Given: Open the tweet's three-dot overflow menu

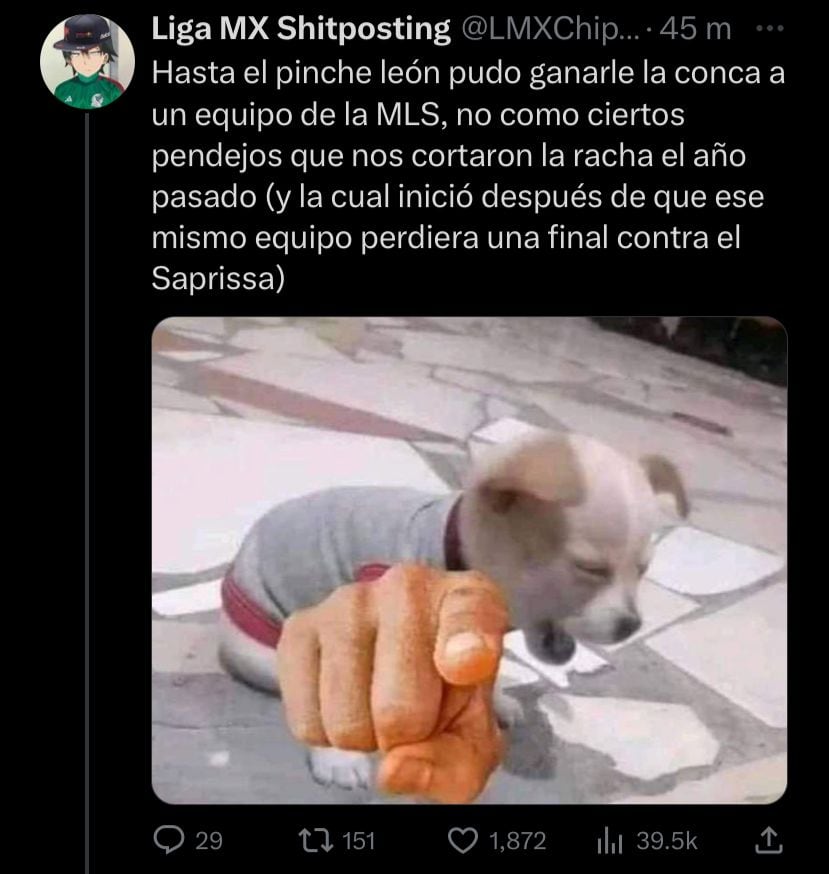Looking at the screenshot, I should (x=768, y=30).
